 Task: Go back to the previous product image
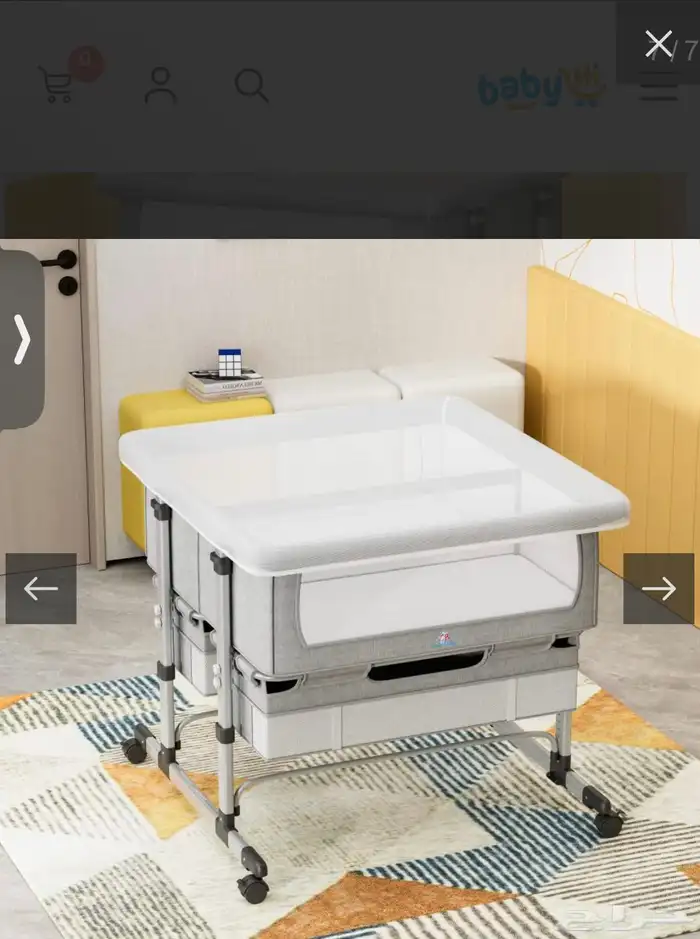coord(41,588)
